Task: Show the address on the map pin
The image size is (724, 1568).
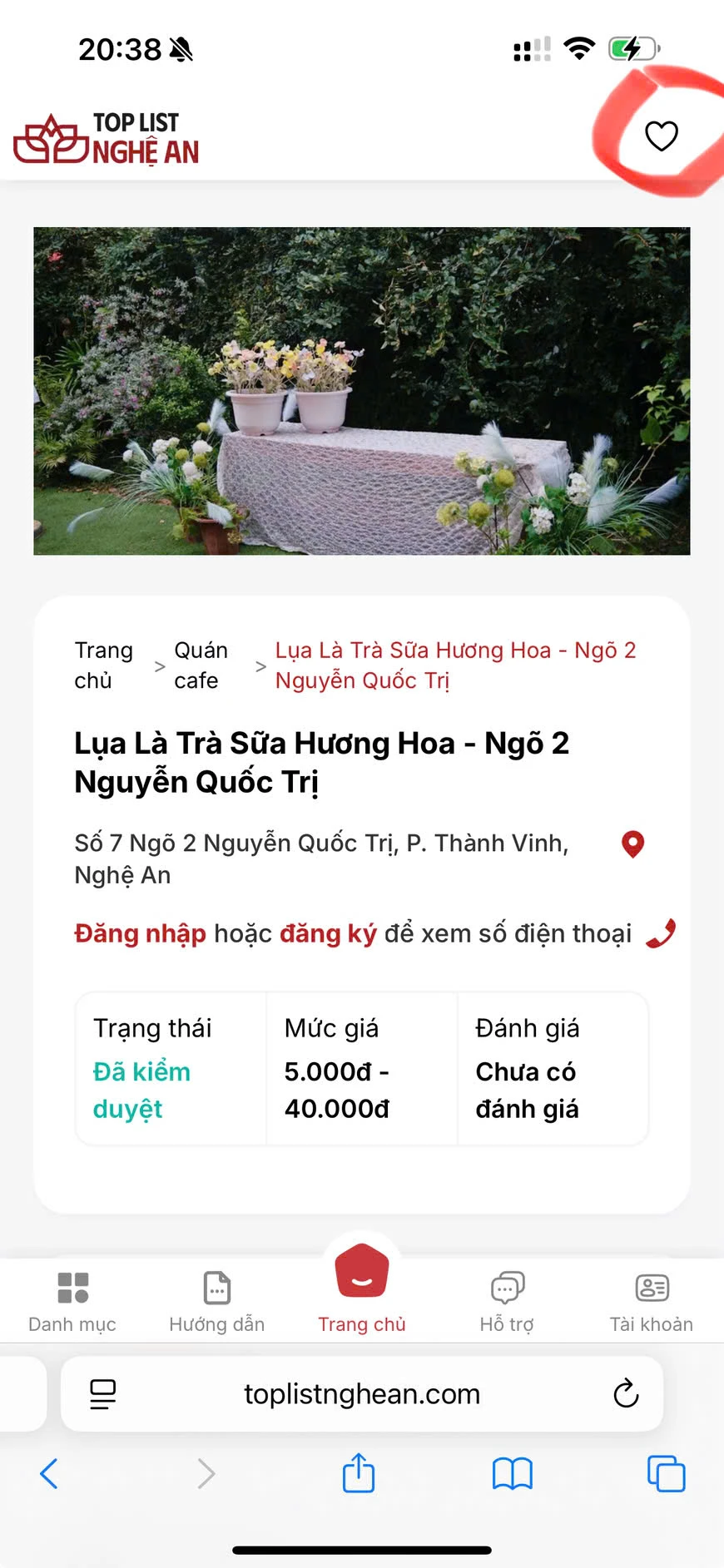Action: click(x=633, y=844)
